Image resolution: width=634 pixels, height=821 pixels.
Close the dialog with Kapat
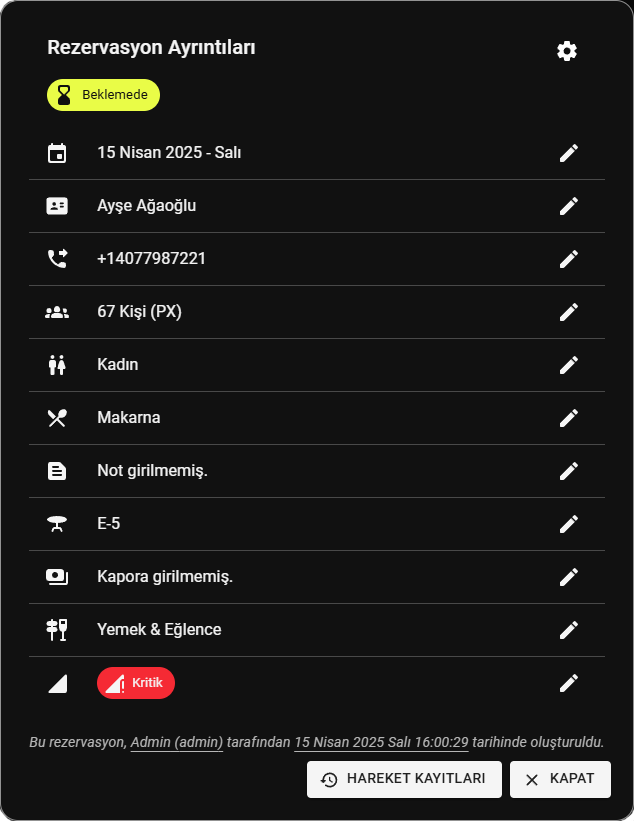[x=560, y=779]
